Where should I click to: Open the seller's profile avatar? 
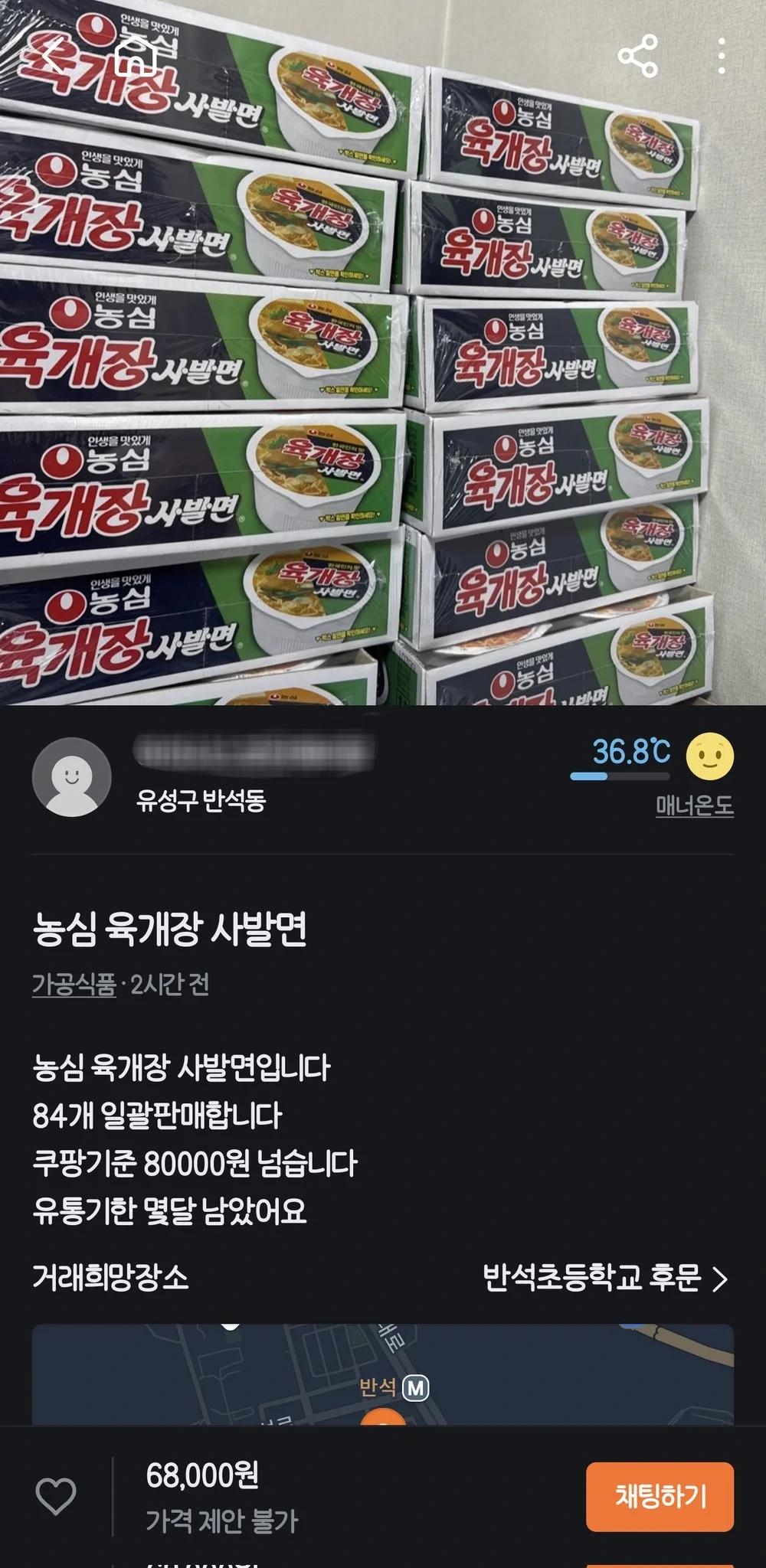pyautogui.click(x=71, y=776)
